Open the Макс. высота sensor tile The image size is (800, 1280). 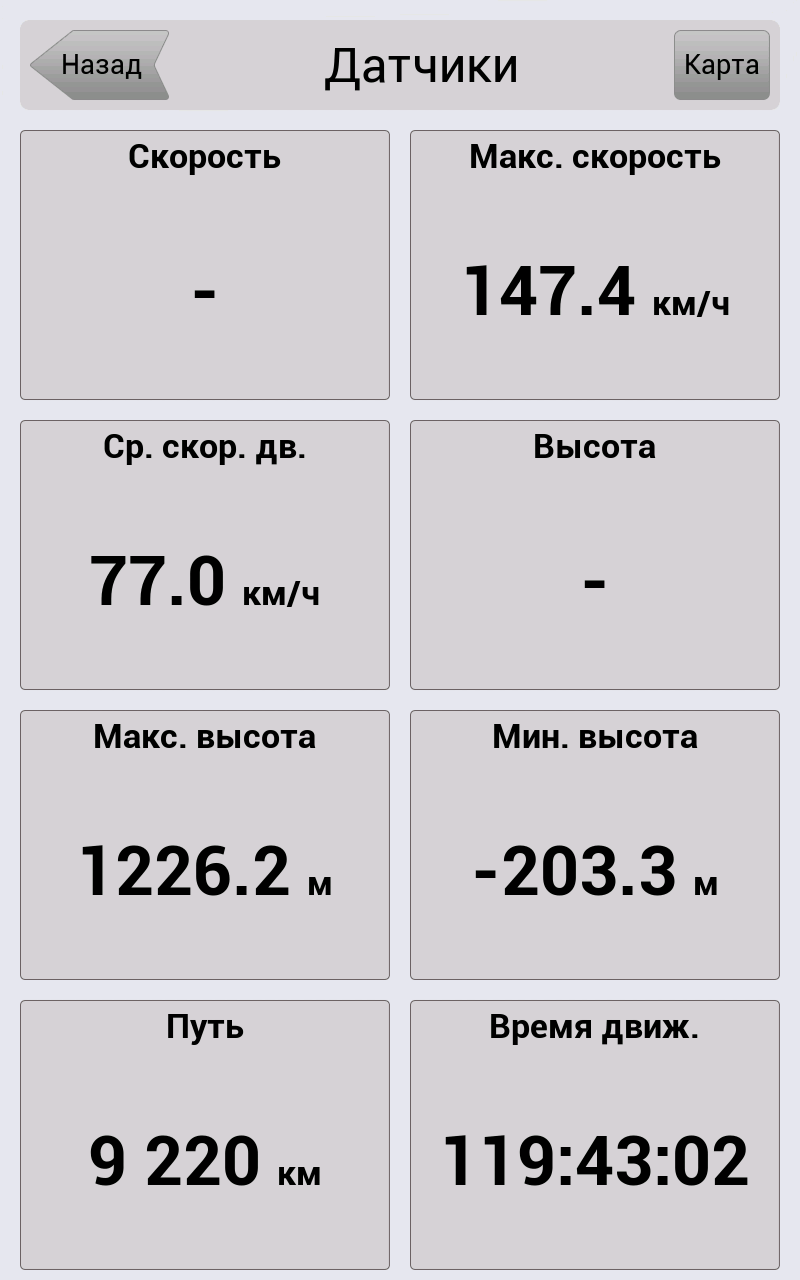pyautogui.click(x=205, y=845)
